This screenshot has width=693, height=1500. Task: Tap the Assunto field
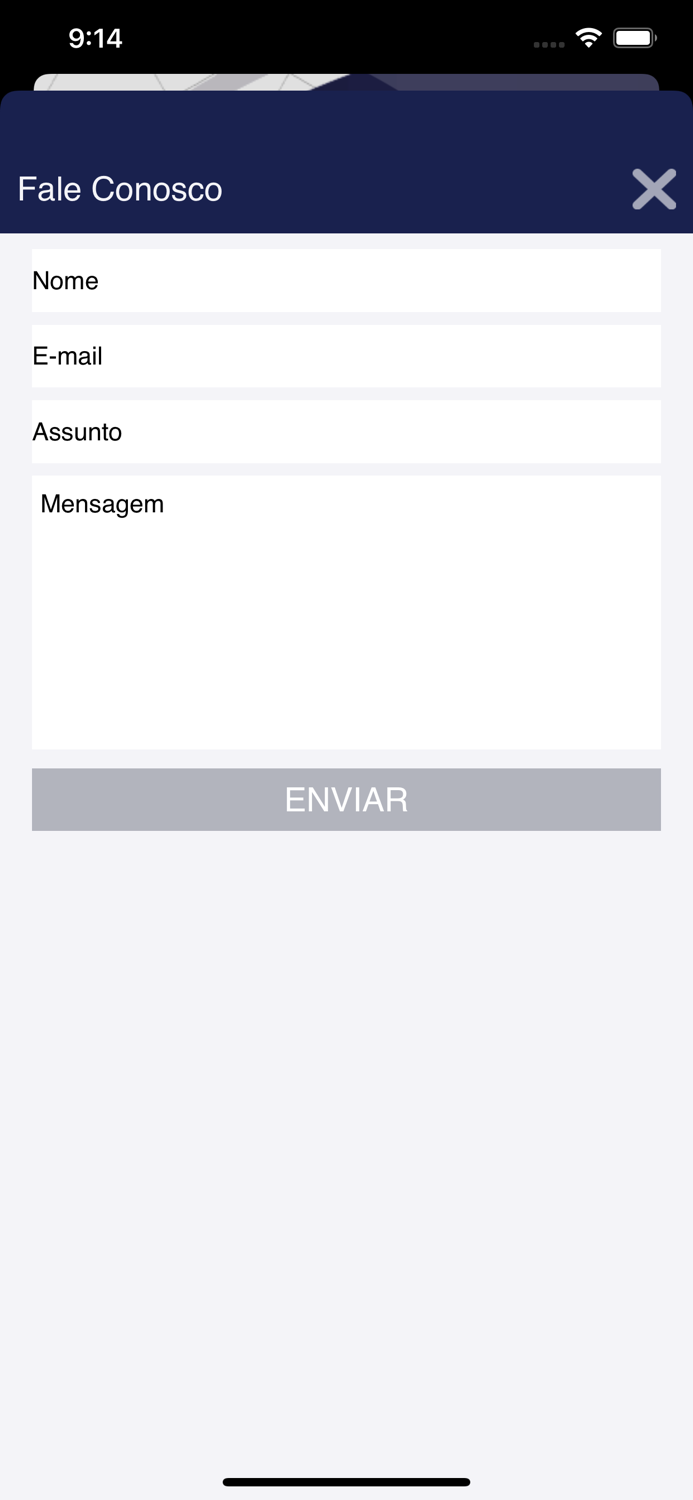(346, 432)
